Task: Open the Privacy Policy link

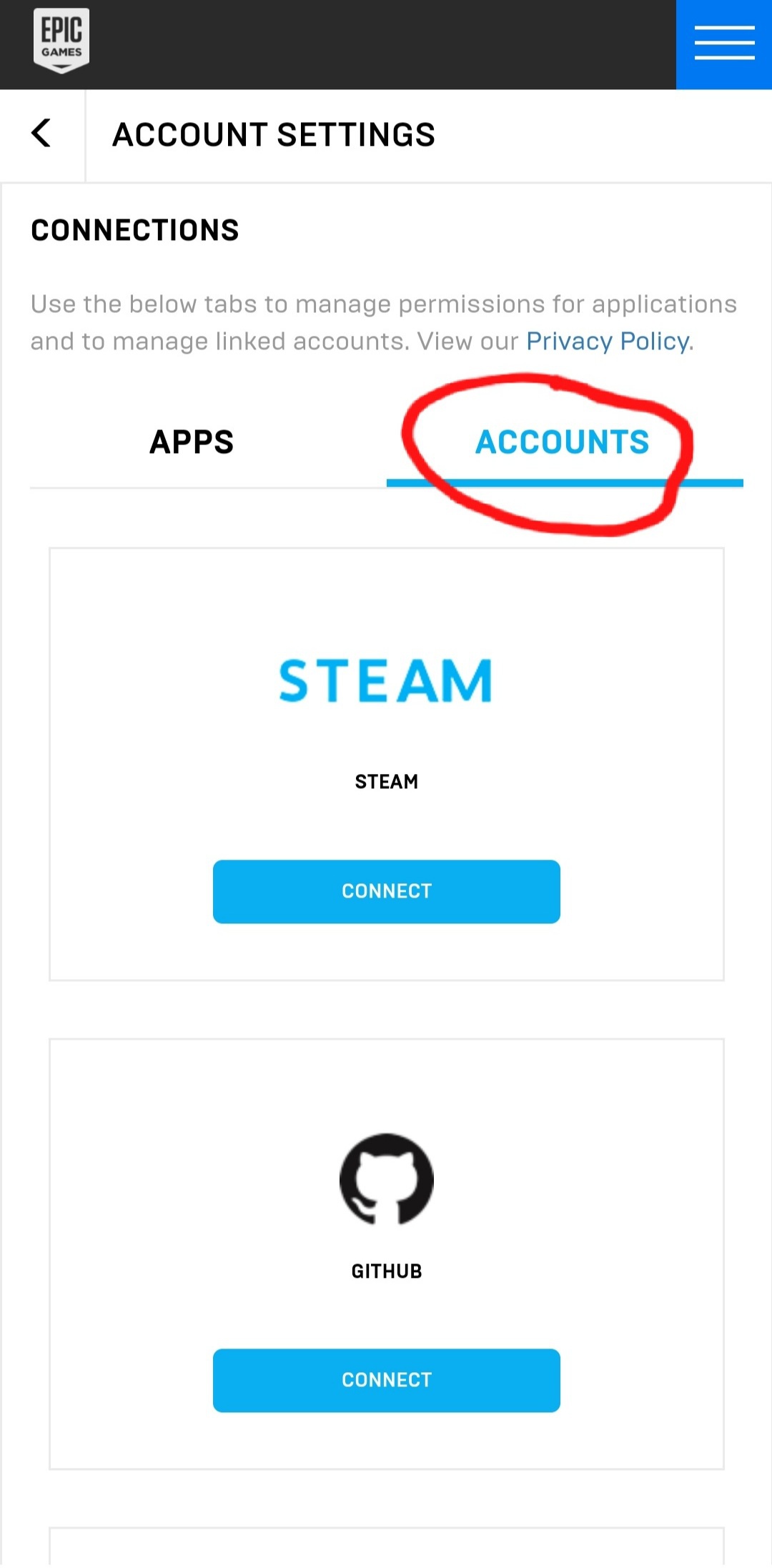Action: click(608, 342)
